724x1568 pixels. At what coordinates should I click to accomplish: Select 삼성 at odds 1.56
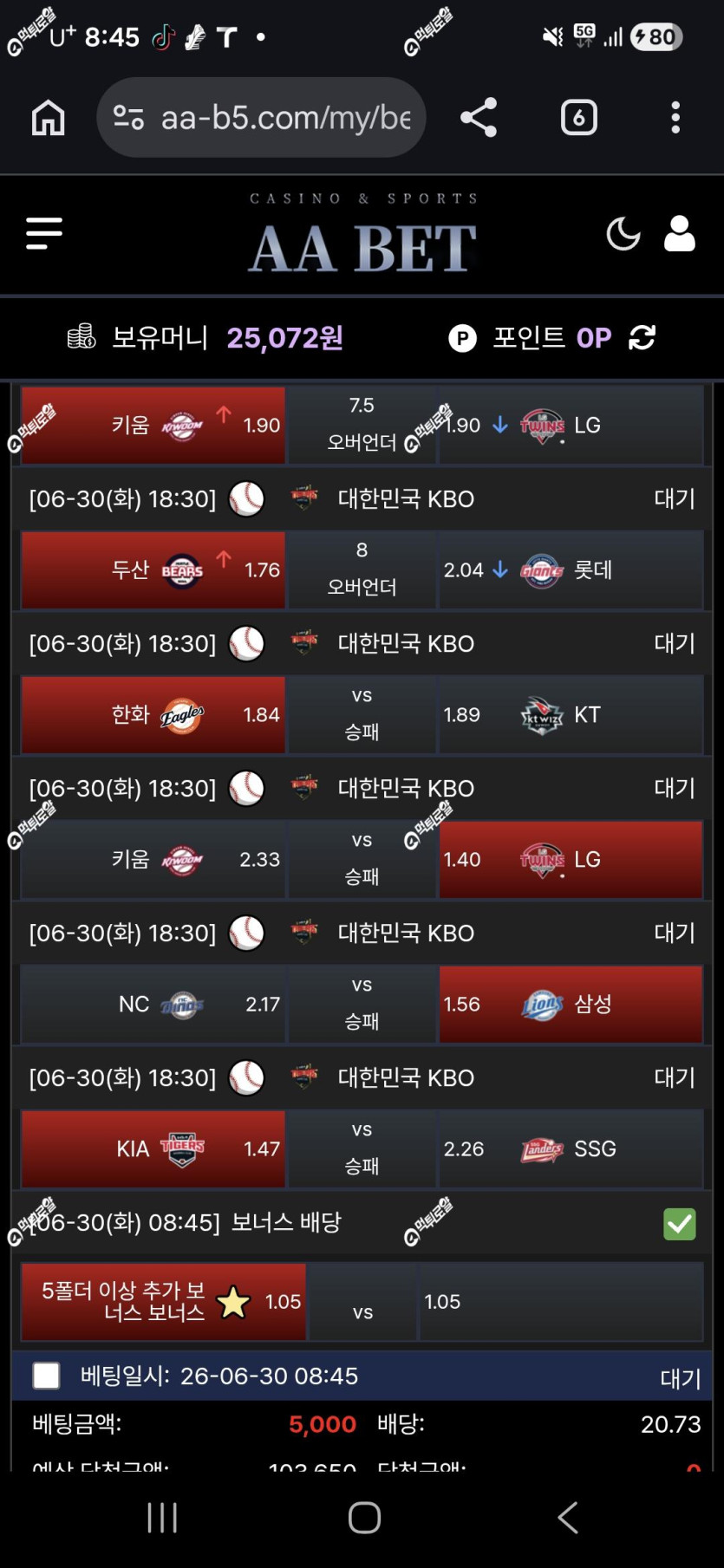click(x=571, y=1004)
